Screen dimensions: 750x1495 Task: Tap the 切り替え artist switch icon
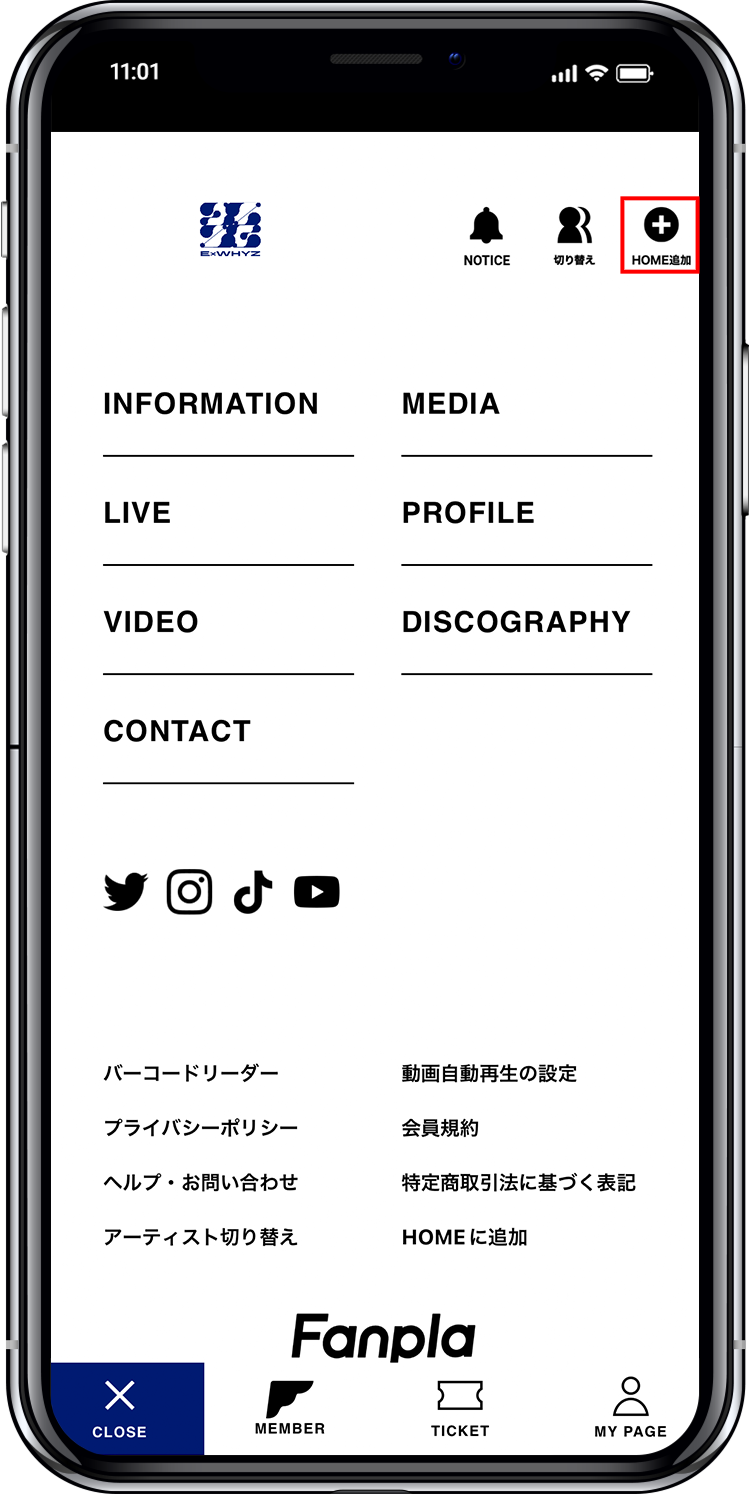(x=574, y=237)
